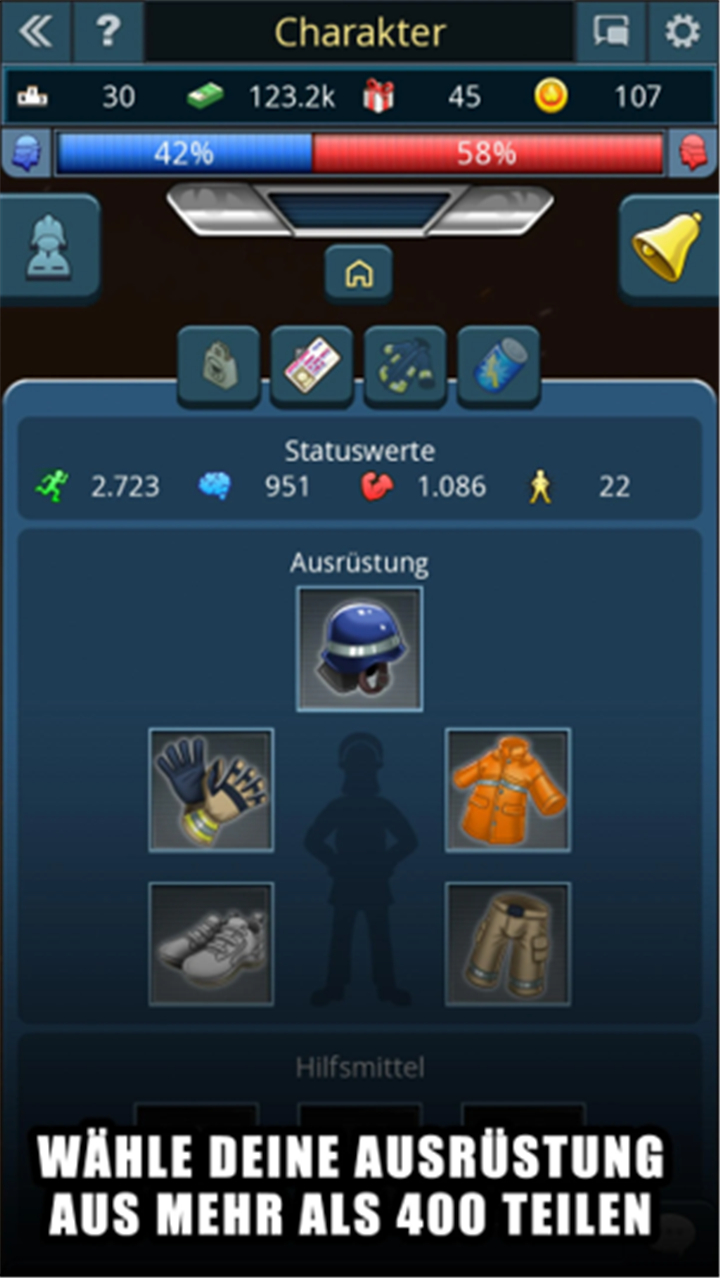This screenshot has height=1278, width=720.
Task: Go to the home base button
Action: 358,274
